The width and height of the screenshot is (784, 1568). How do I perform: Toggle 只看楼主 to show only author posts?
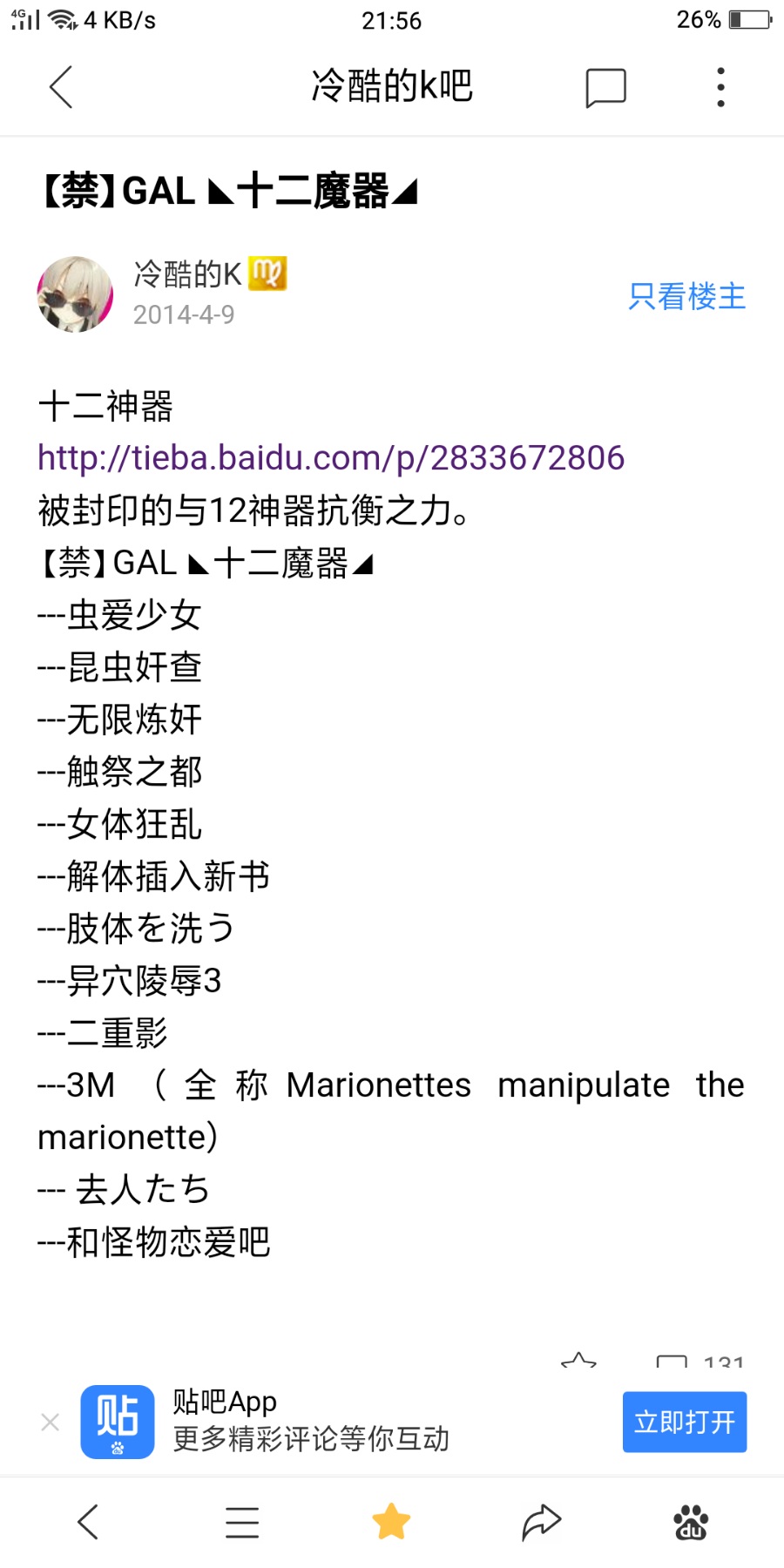(x=686, y=297)
